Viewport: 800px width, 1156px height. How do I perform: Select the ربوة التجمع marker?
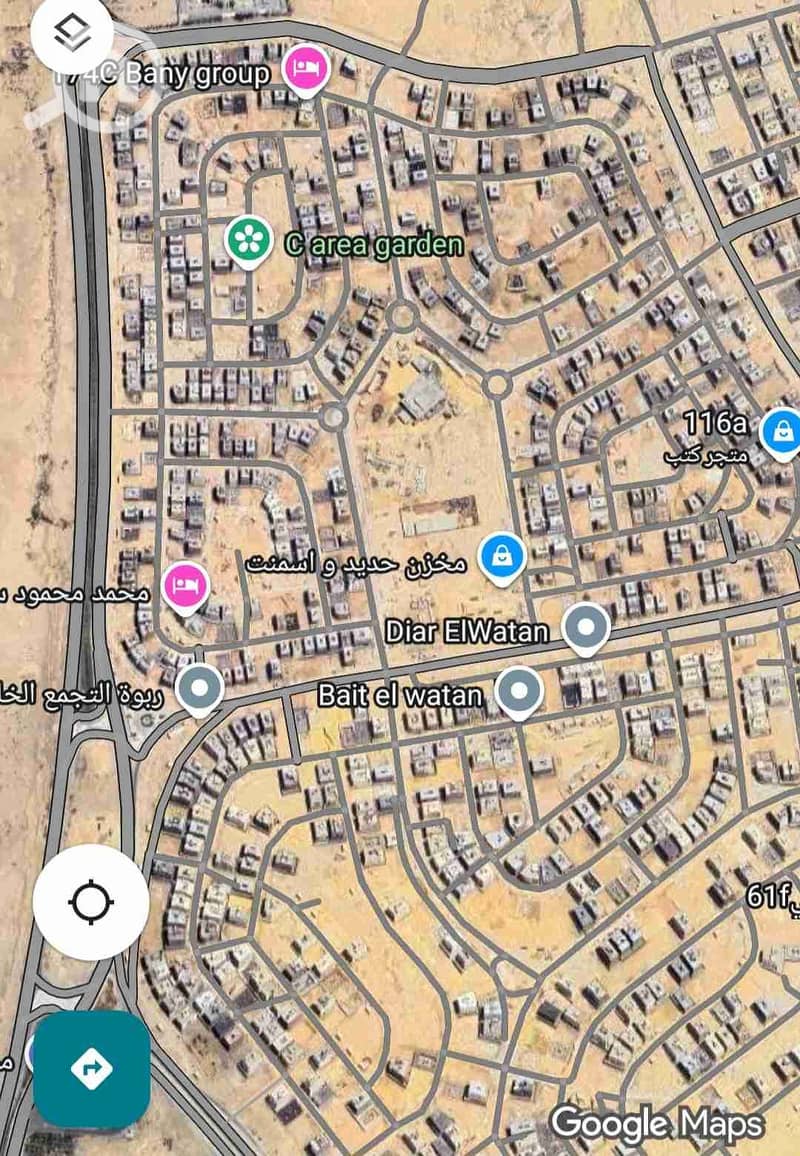click(x=199, y=690)
